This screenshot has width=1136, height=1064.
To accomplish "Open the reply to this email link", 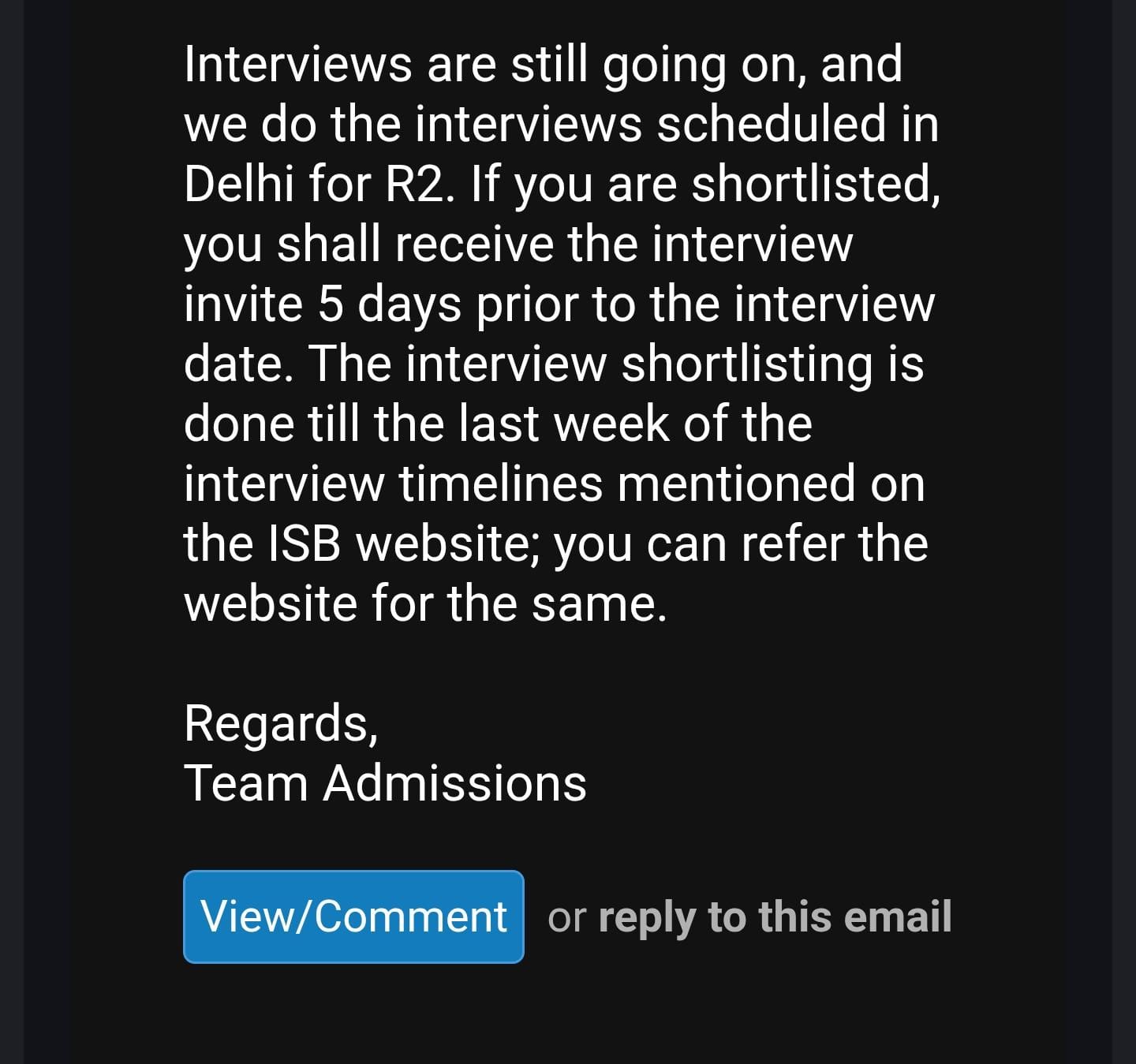I will point(774,917).
